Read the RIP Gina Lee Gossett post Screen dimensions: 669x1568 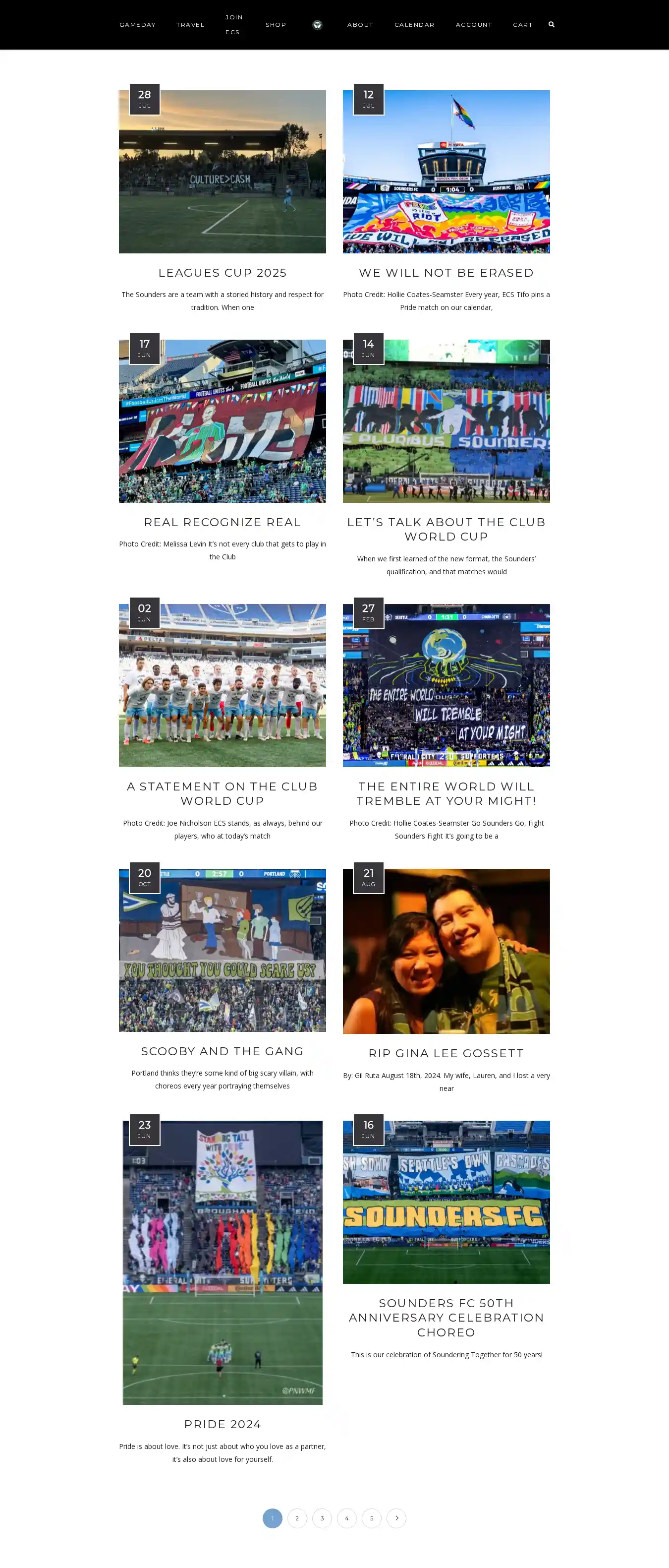(446, 1053)
